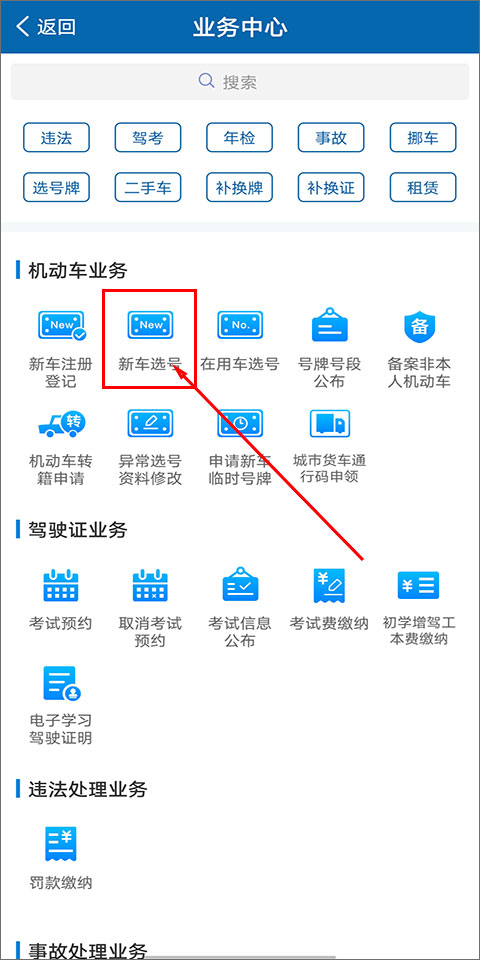Open 考试费缴纳 payment

[x=329, y=600]
